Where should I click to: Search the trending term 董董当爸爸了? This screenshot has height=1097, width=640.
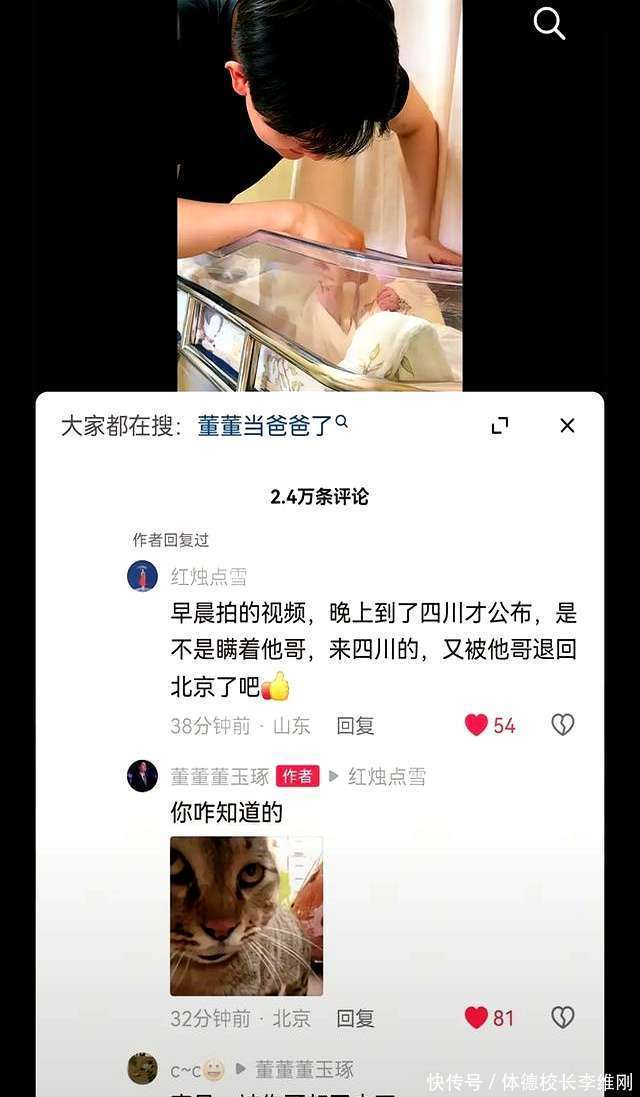265,425
